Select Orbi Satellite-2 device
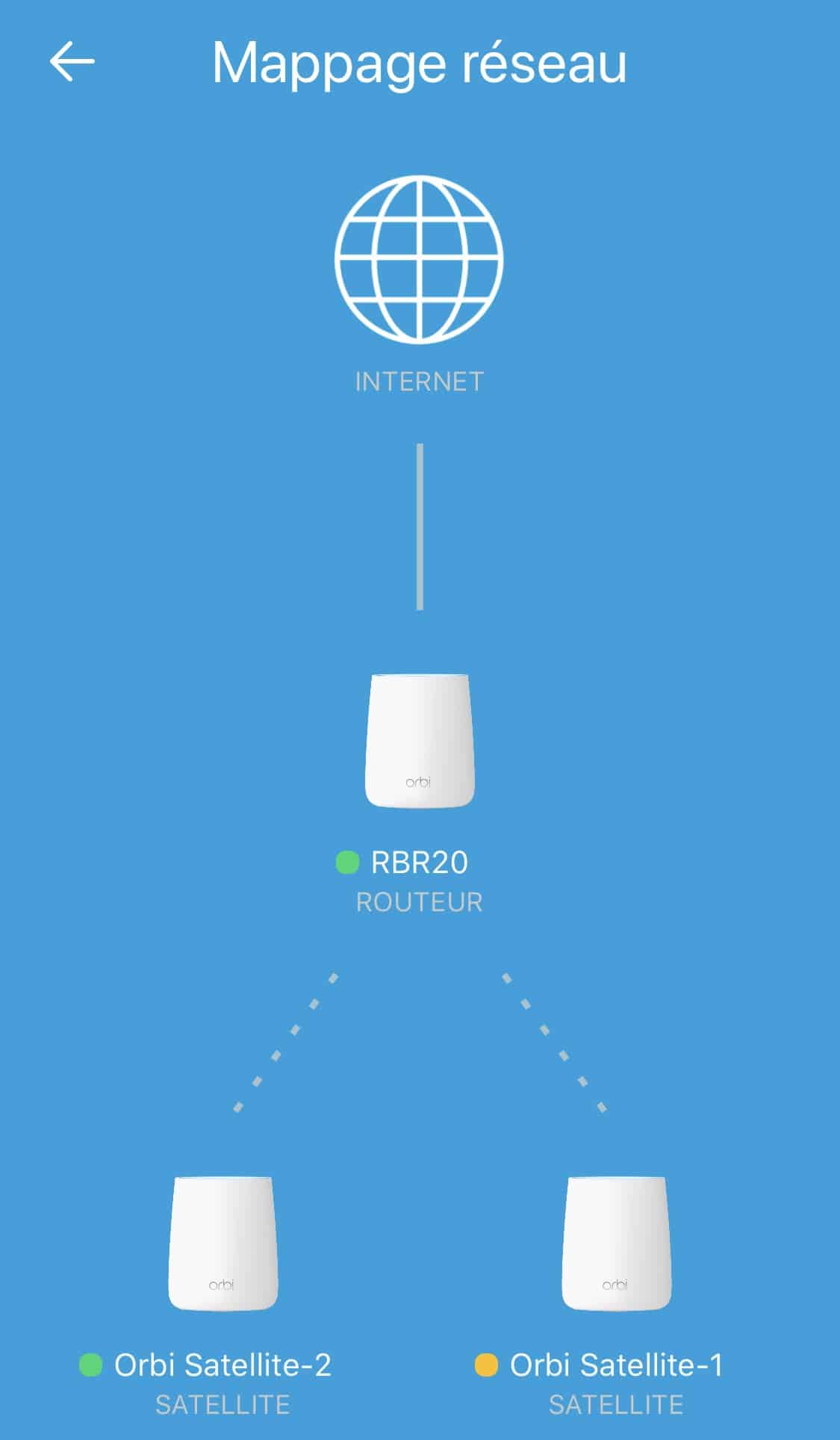840x1440 pixels. [x=223, y=1243]
